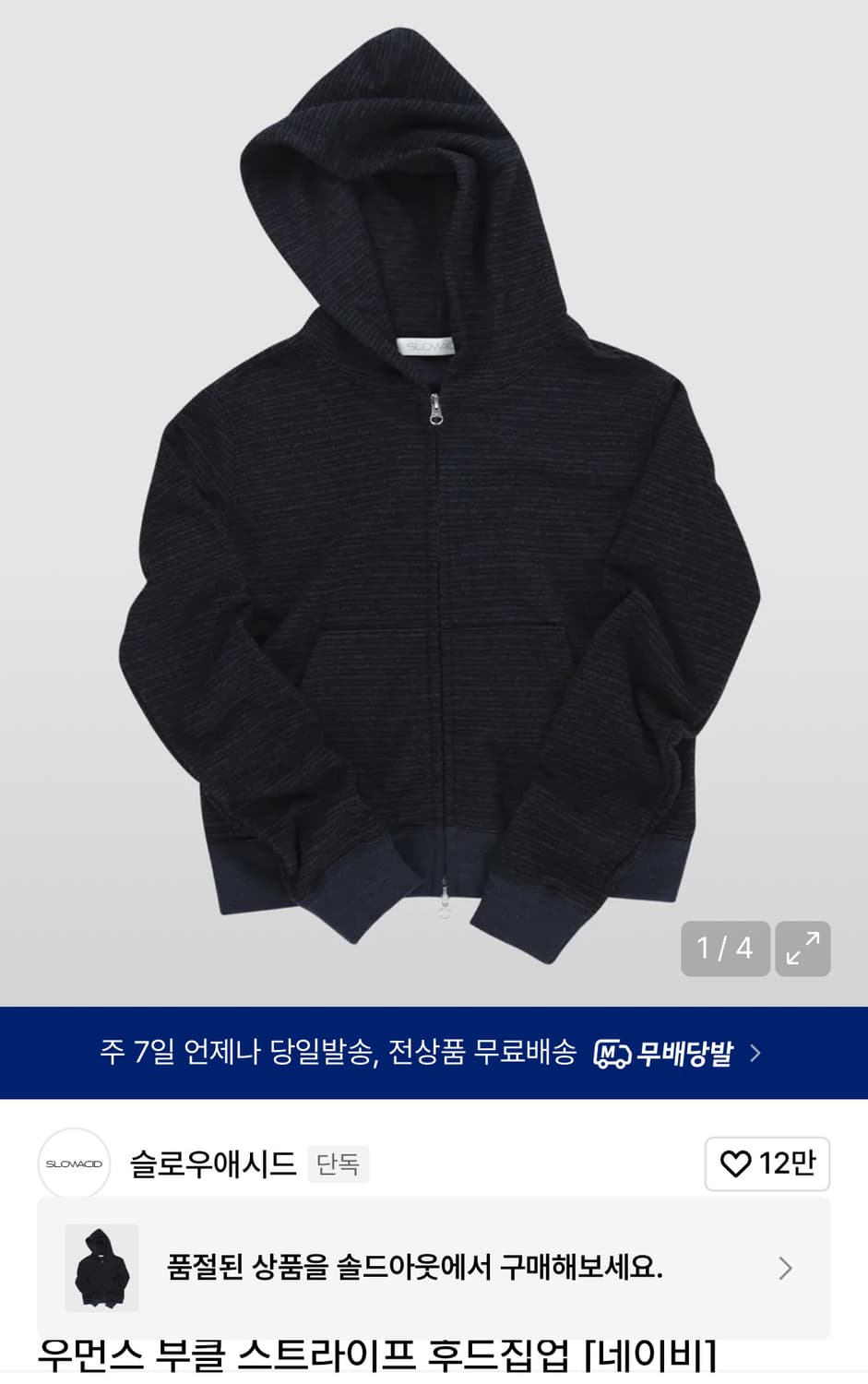
Task: Click the 솔드아웃 sold-out purchase banner message
Action: click(417, 1268)
